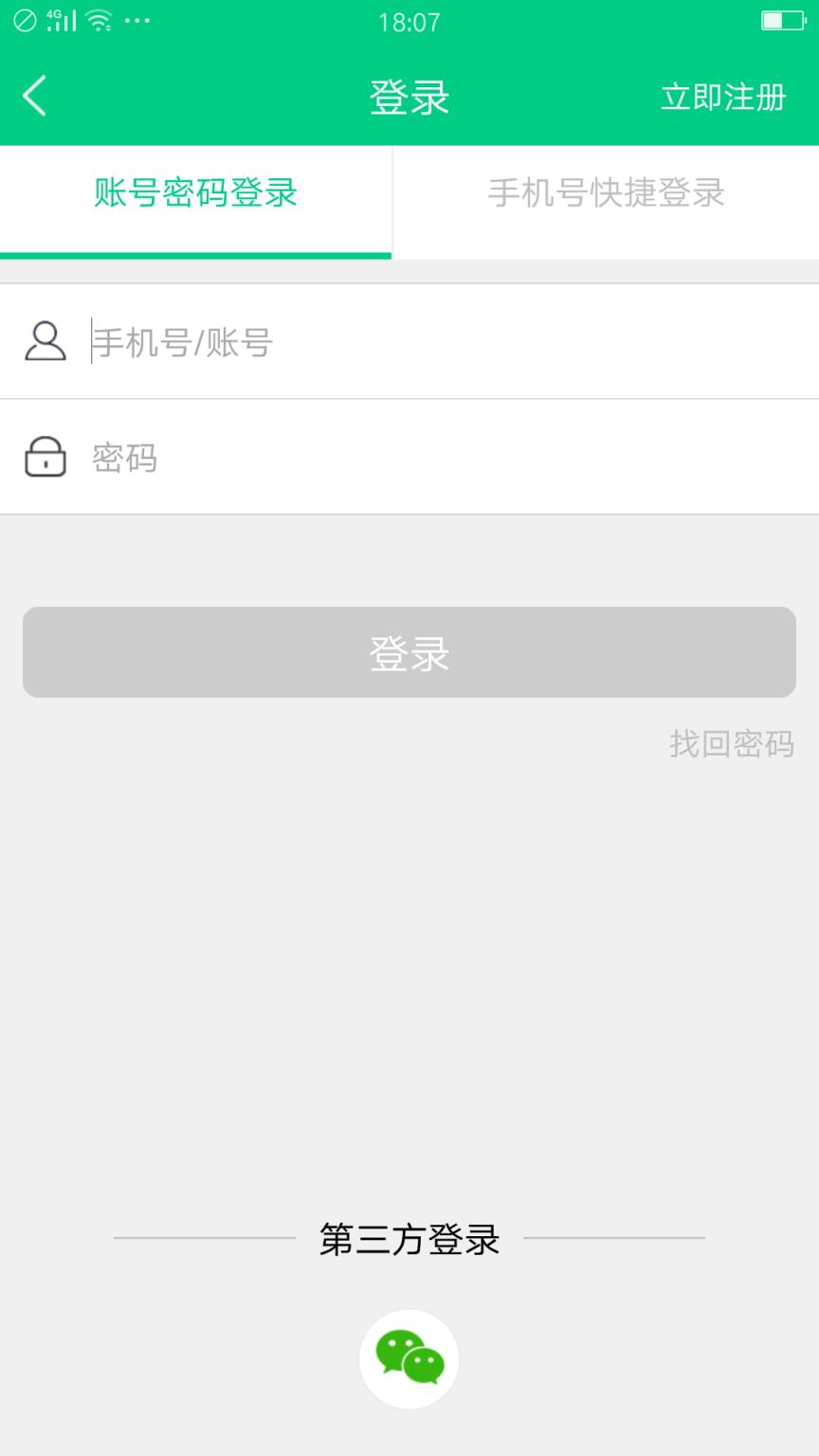The width and height of the screenshot is (819, 1456).
Task: Tap the back arrow on the green header
Action: (x=34, y=96)
